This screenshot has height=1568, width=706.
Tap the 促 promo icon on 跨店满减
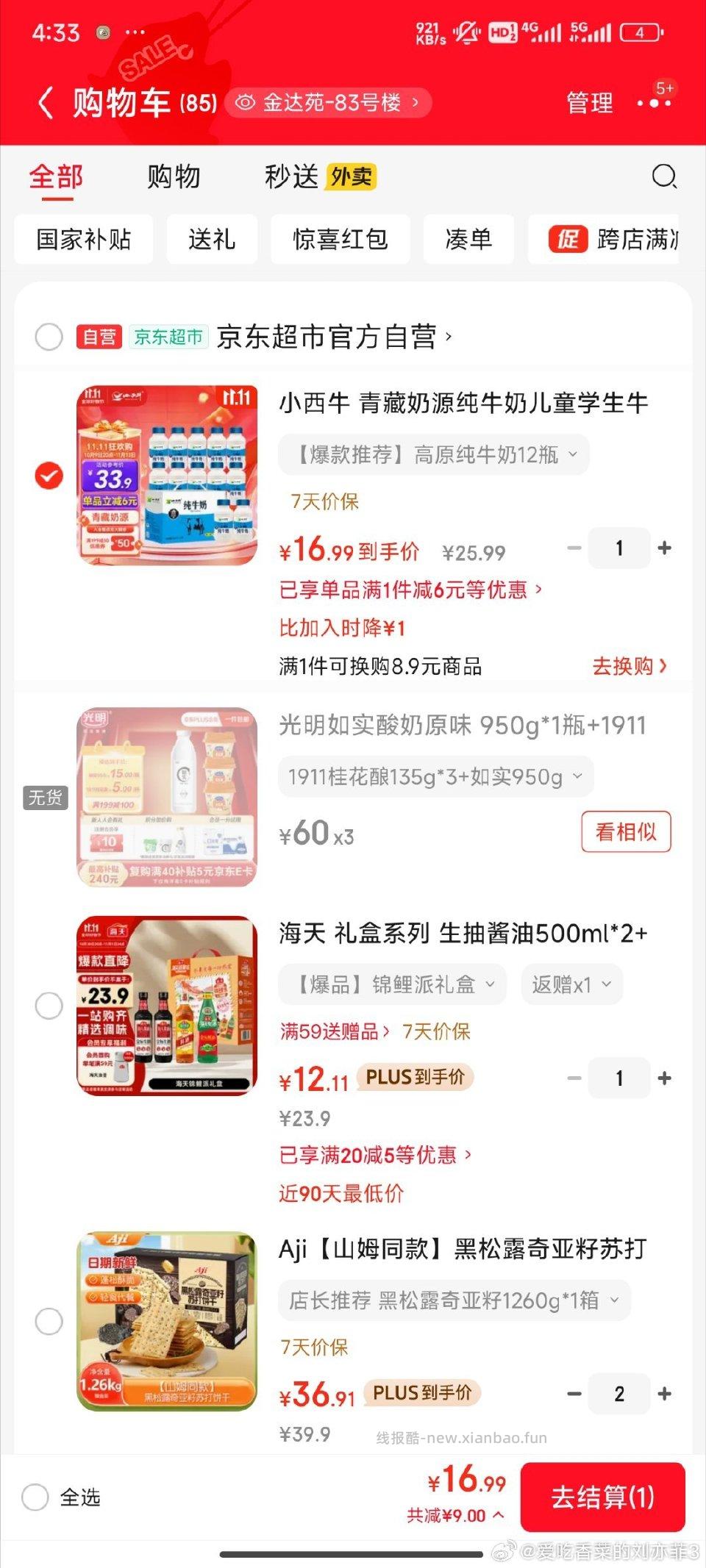point(568,240)
